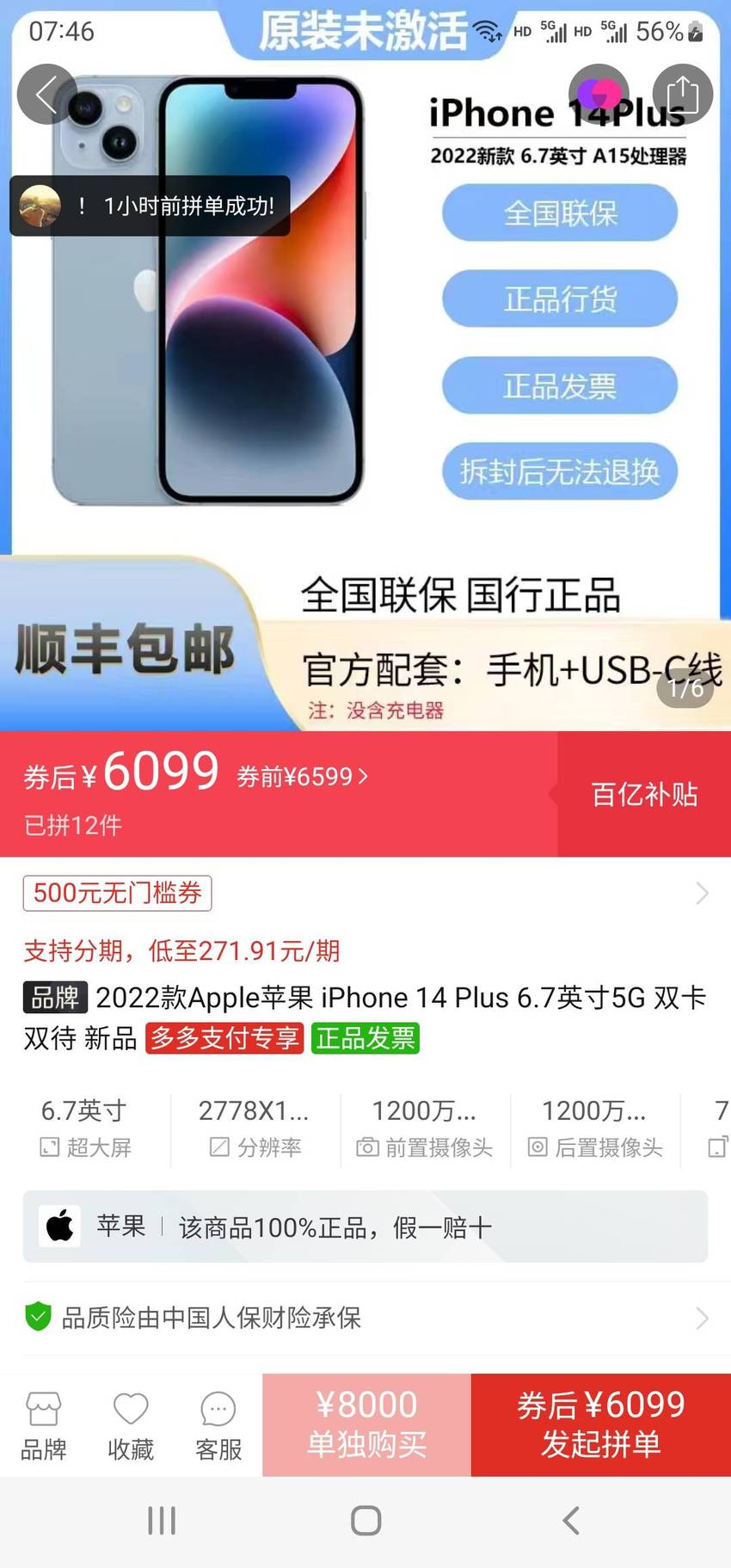Image resolution: width=731 pixels, height=1568 pixels.
Task: Add this product to 收藏 favorites
Action: tap(131, 1426)
